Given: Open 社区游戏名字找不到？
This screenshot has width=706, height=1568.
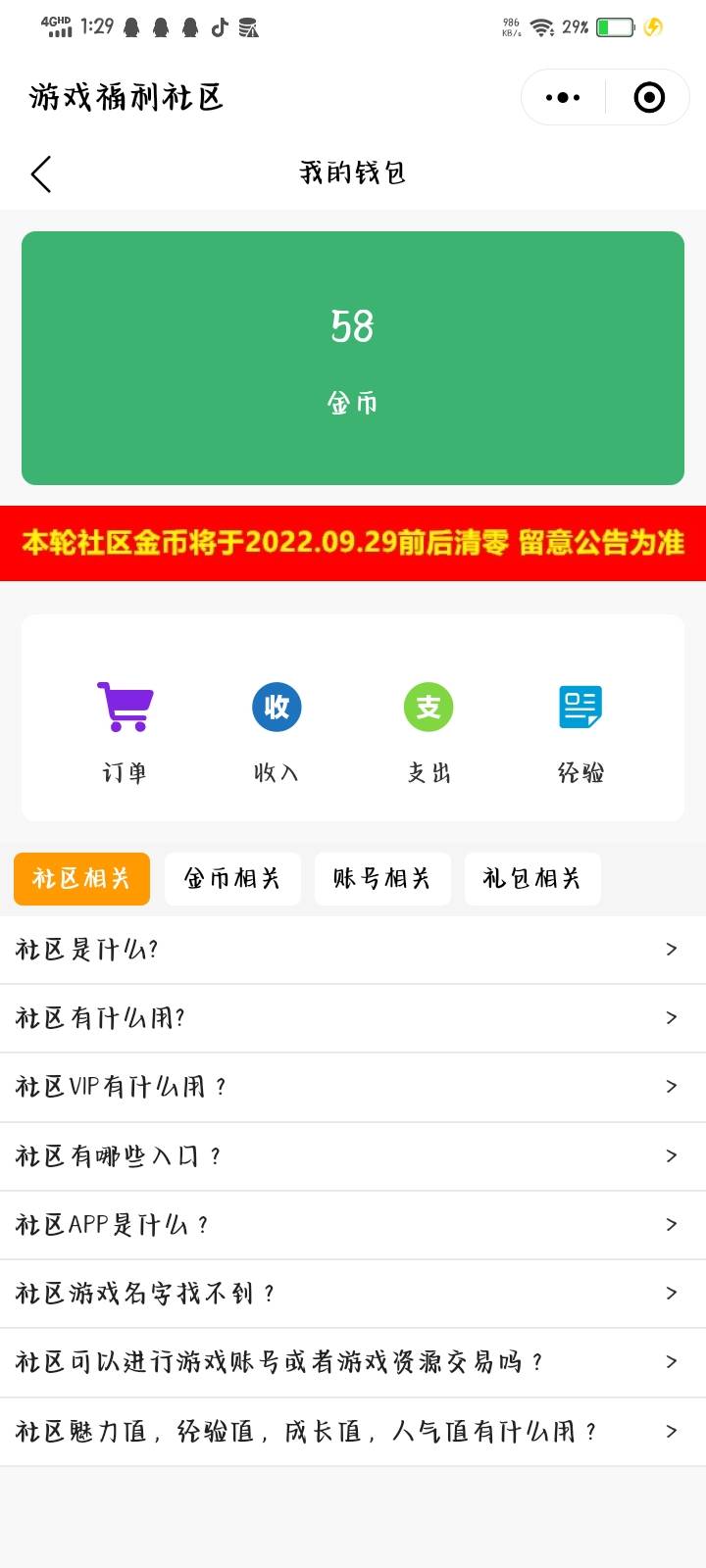Looking at the screenshot, I should [x=353, y=1294].
